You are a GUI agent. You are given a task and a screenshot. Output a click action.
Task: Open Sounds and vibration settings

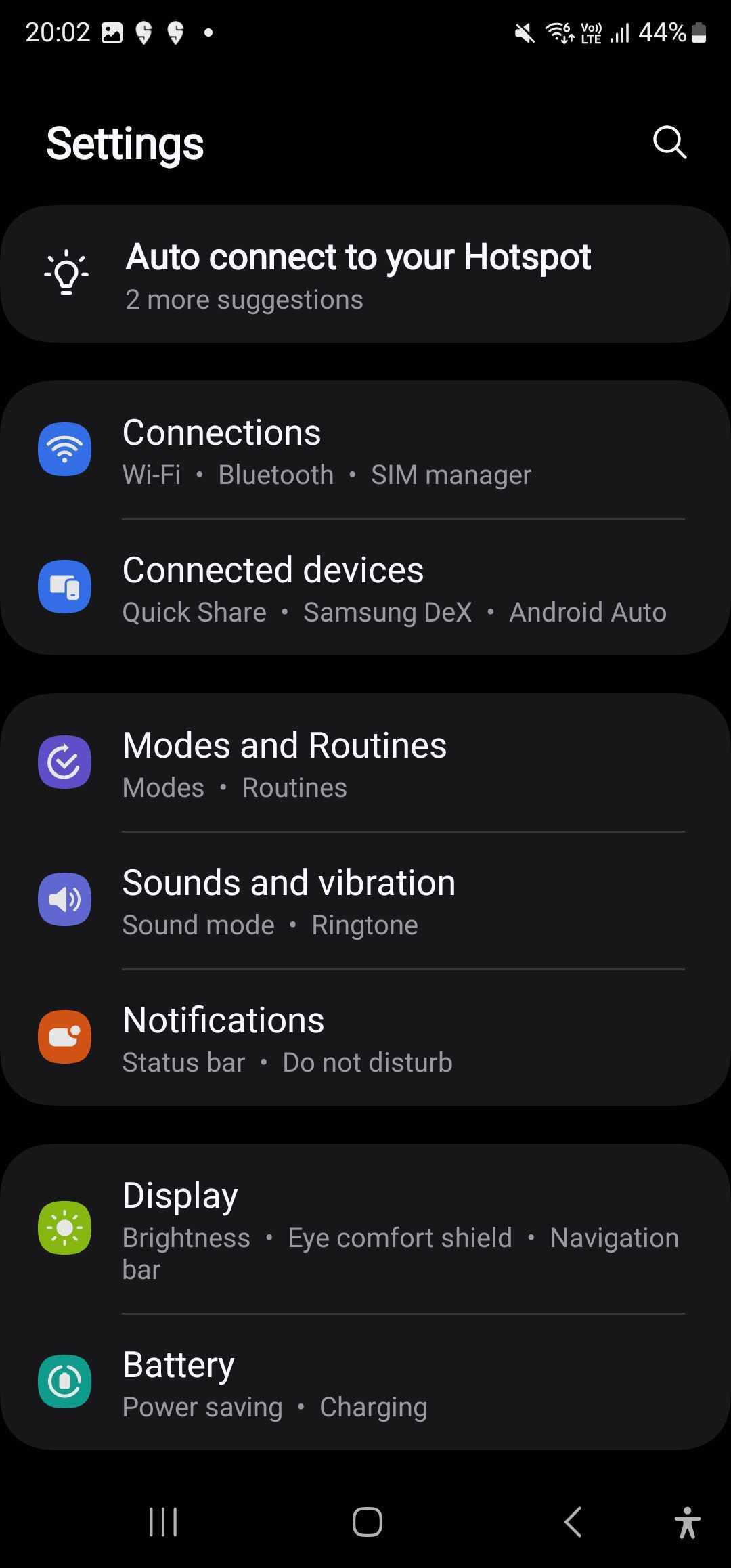365,900
